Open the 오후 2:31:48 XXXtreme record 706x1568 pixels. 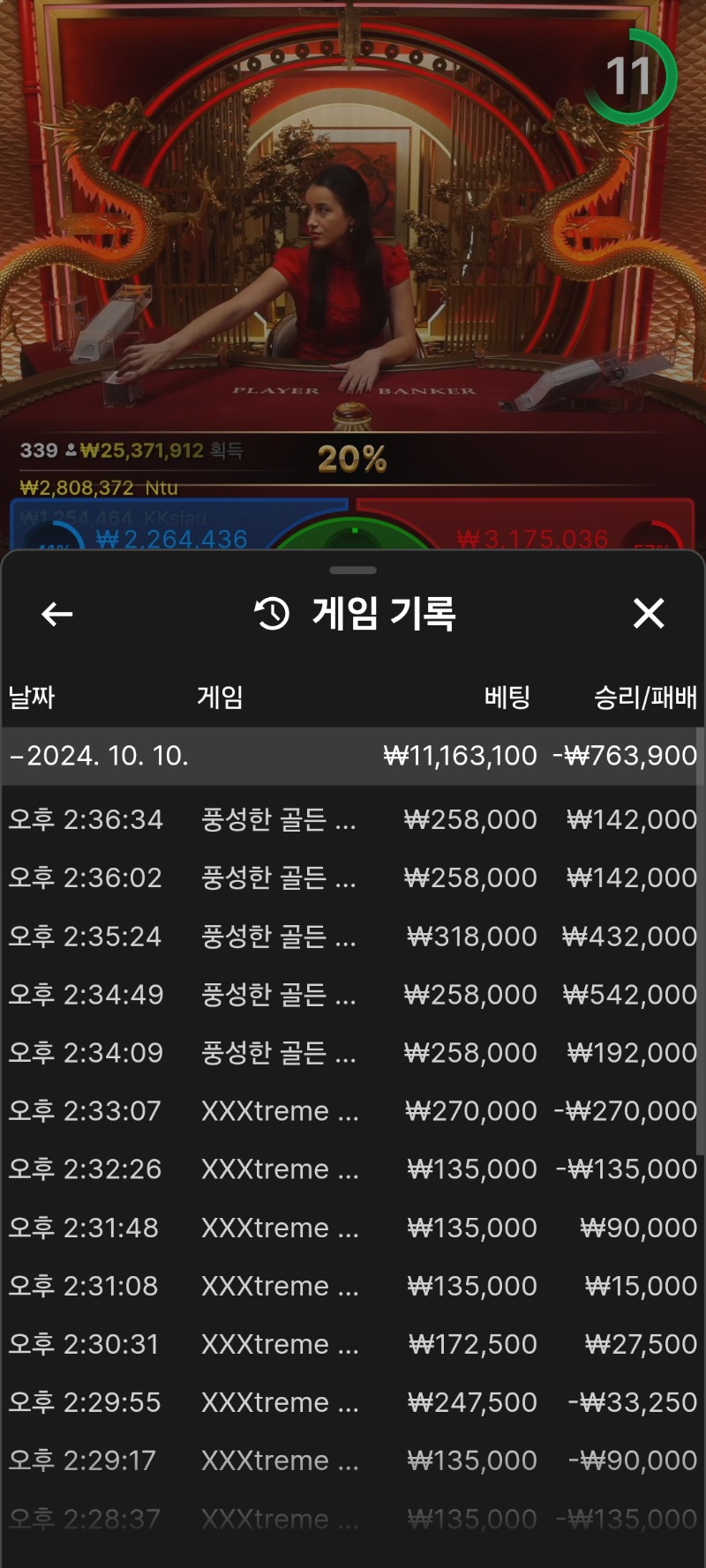(x=352, y=1227)
